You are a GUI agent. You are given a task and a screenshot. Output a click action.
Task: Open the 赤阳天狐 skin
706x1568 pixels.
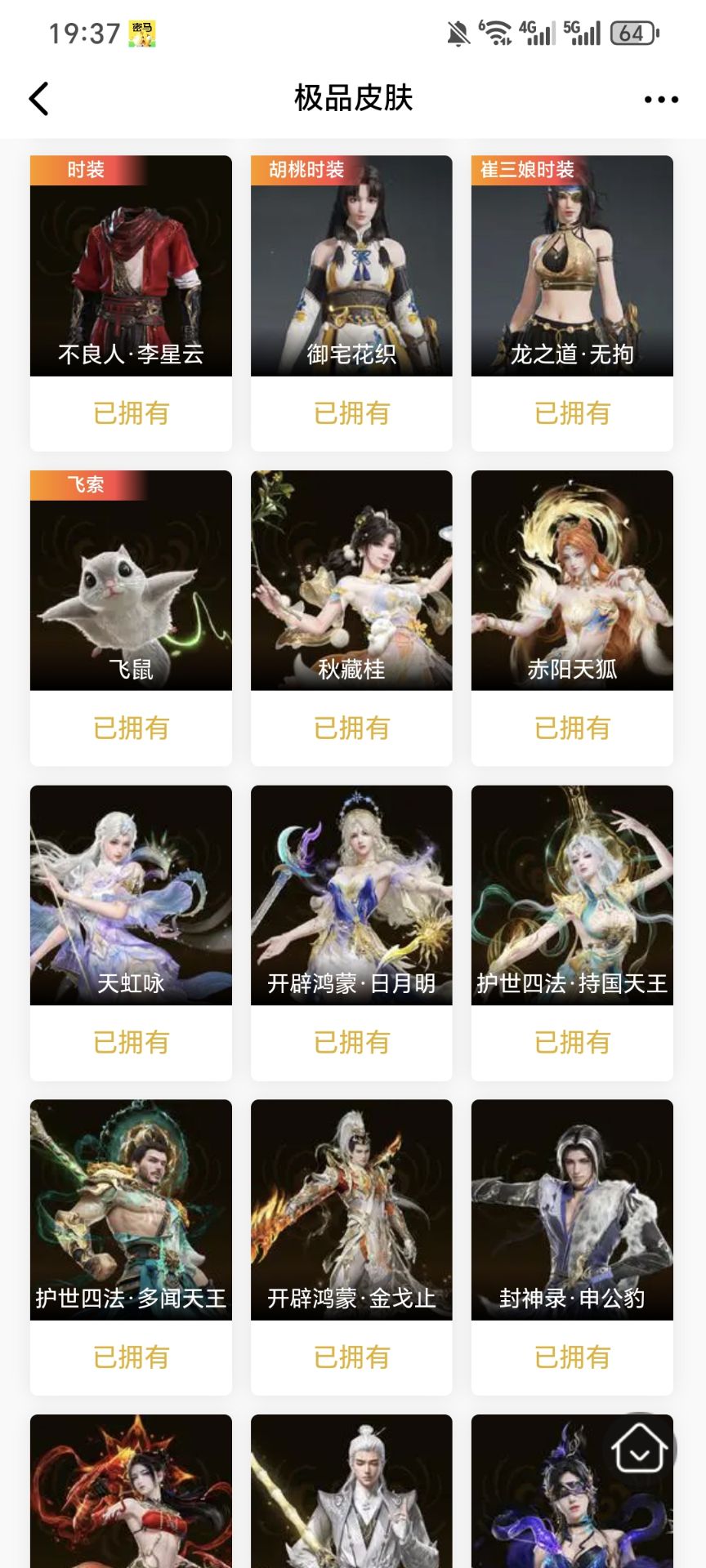(572, 581)
